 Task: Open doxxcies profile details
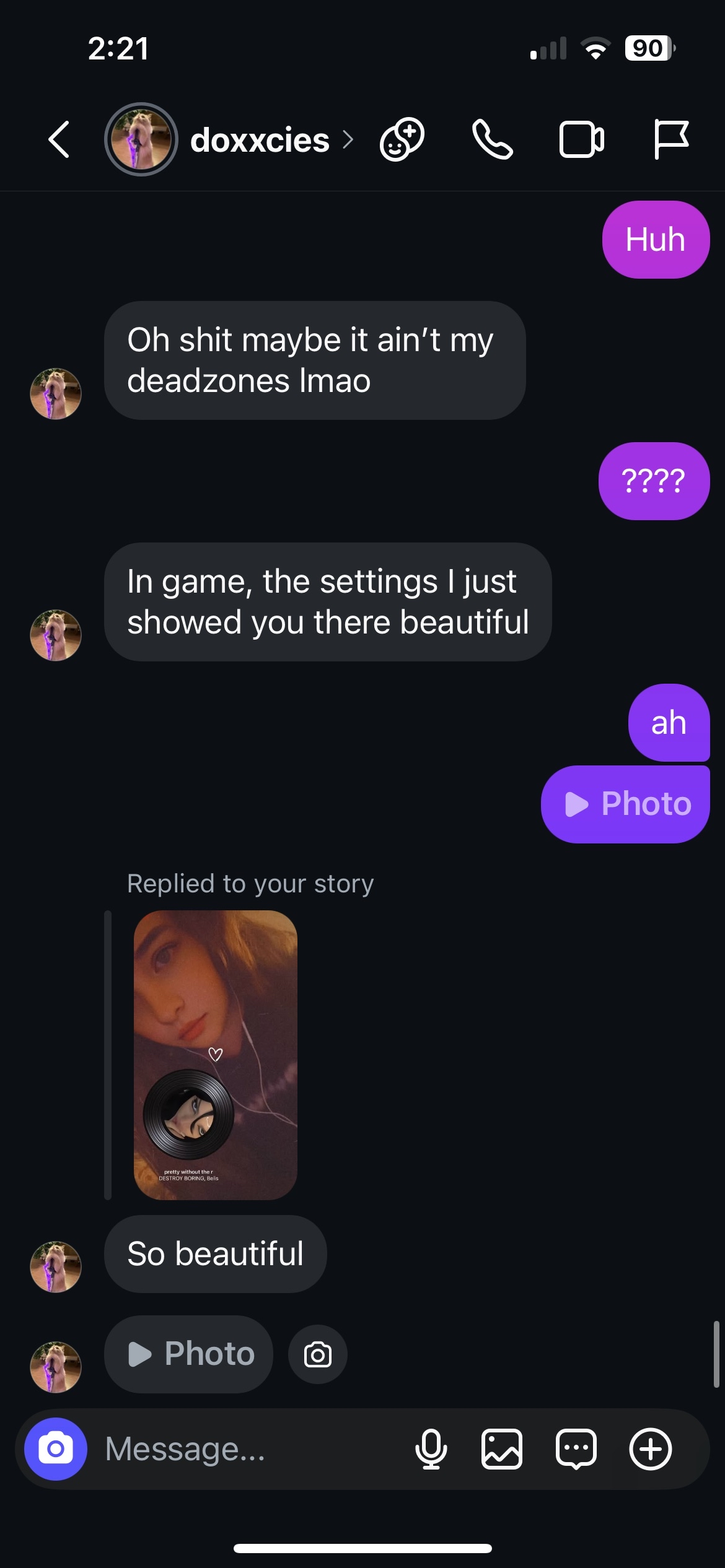point(260,141)
